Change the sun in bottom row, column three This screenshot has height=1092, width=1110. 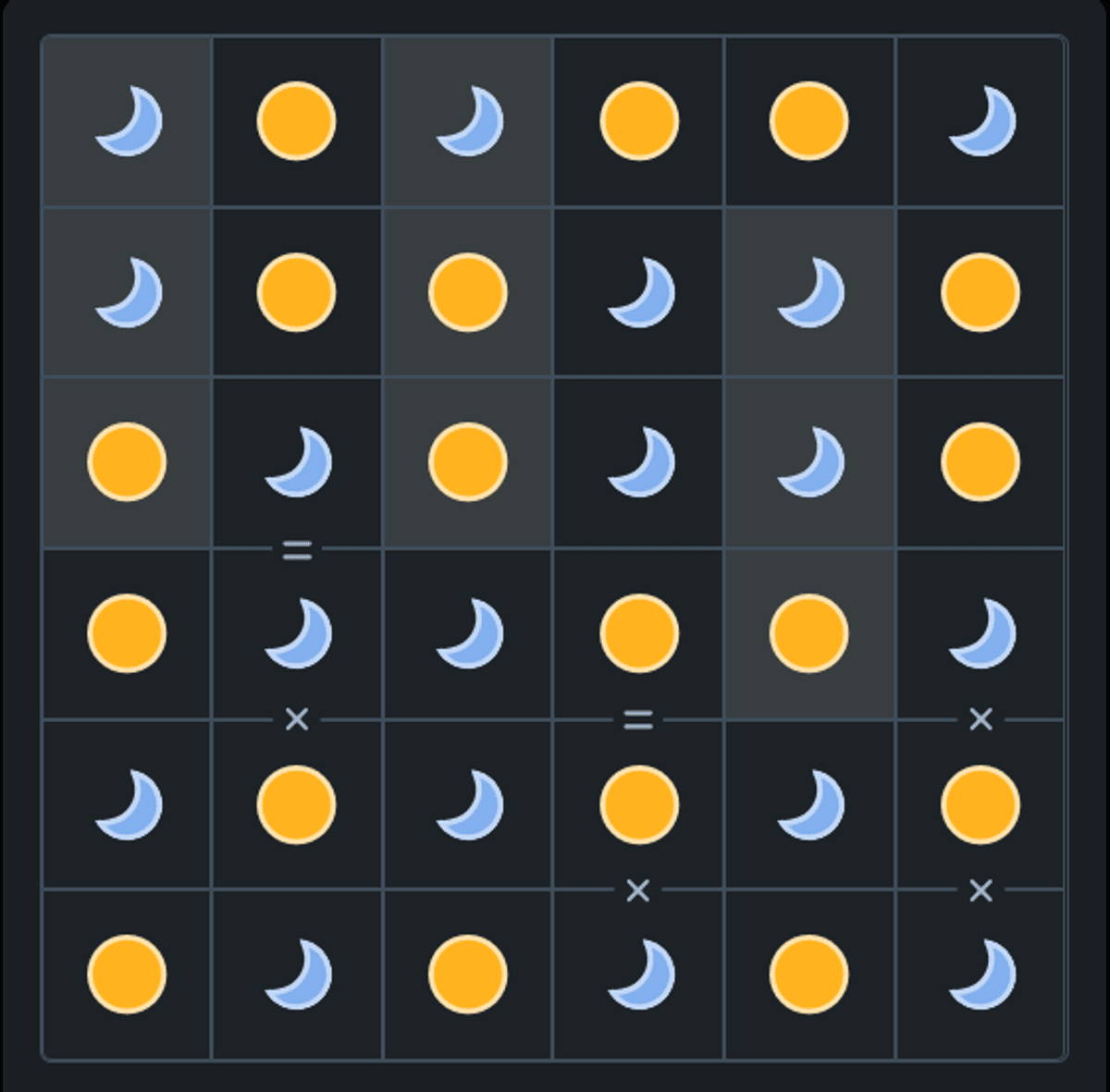coord(468,975)
